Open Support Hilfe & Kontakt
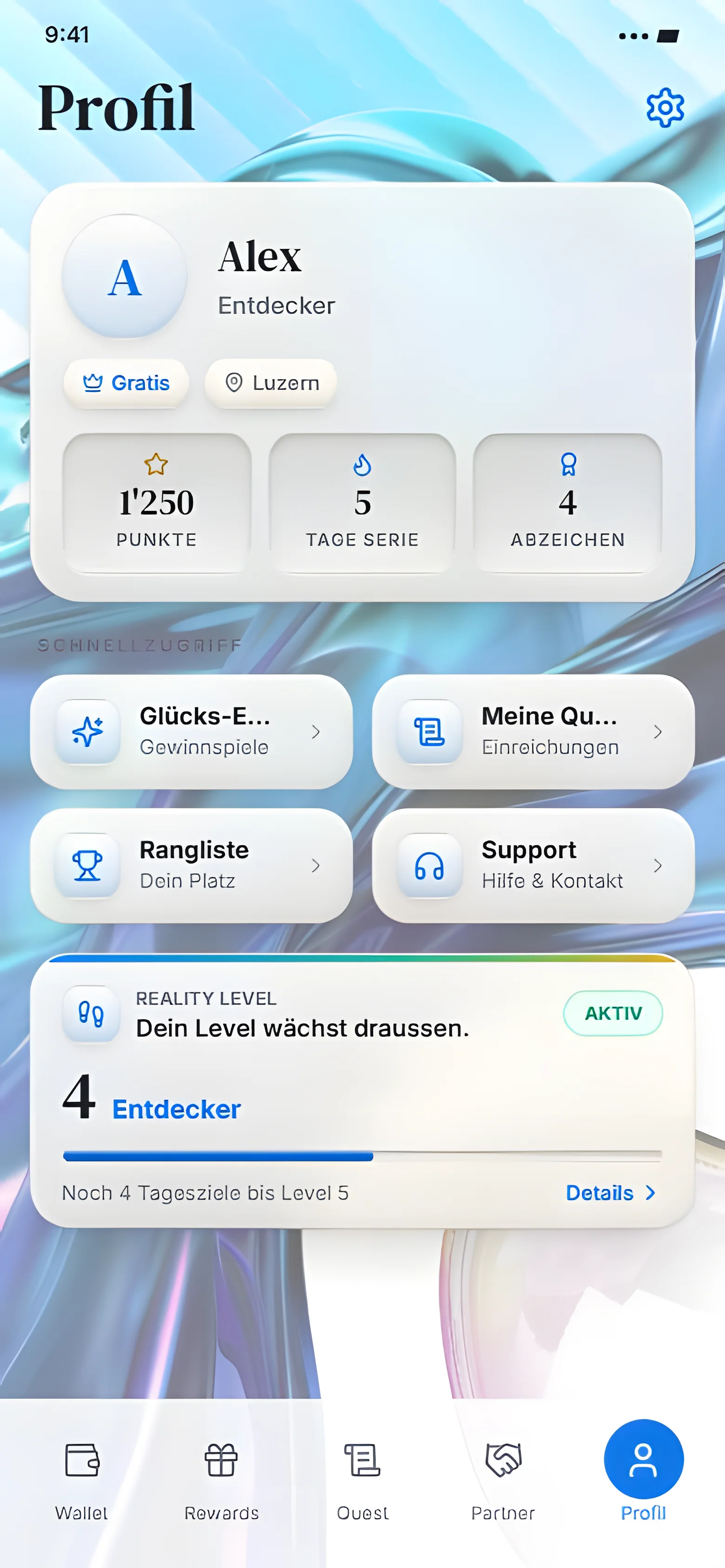This screenshot has width=725, height=1568. (x=533, y=866)
